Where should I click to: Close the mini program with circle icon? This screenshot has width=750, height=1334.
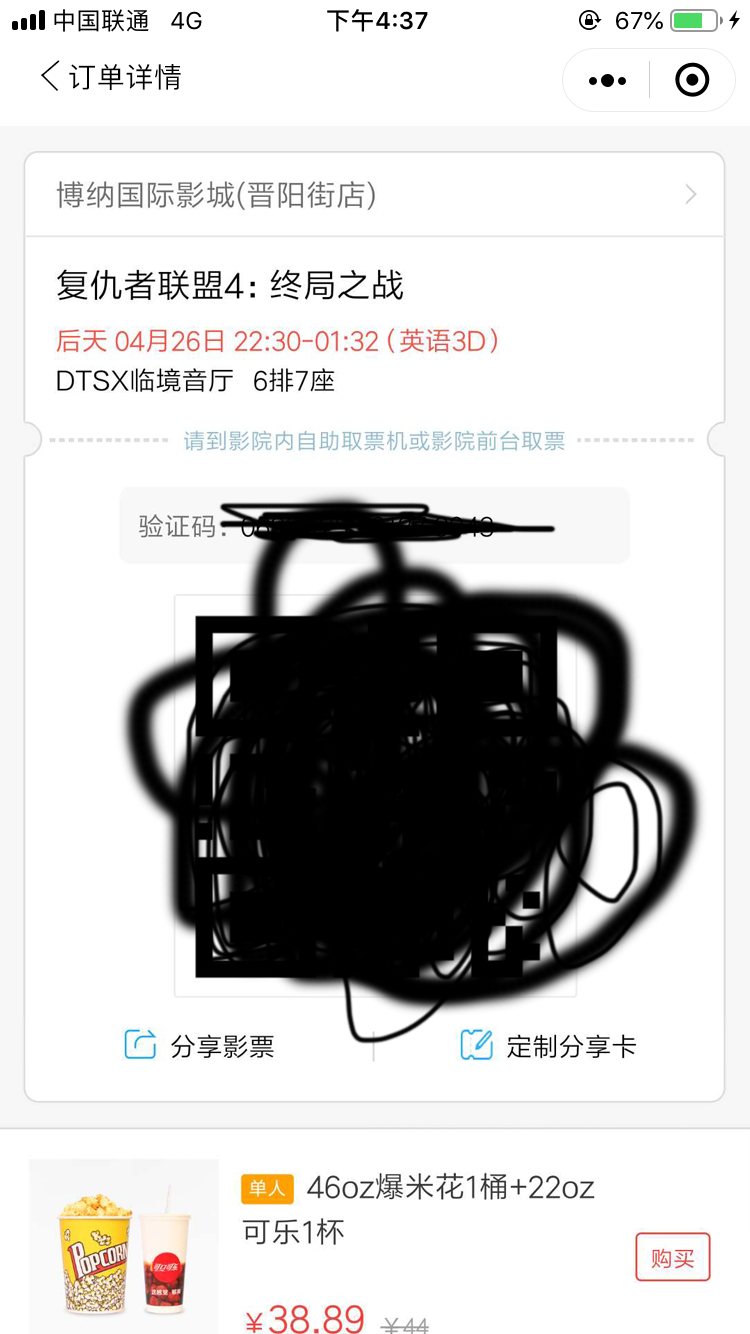(692, 80)
